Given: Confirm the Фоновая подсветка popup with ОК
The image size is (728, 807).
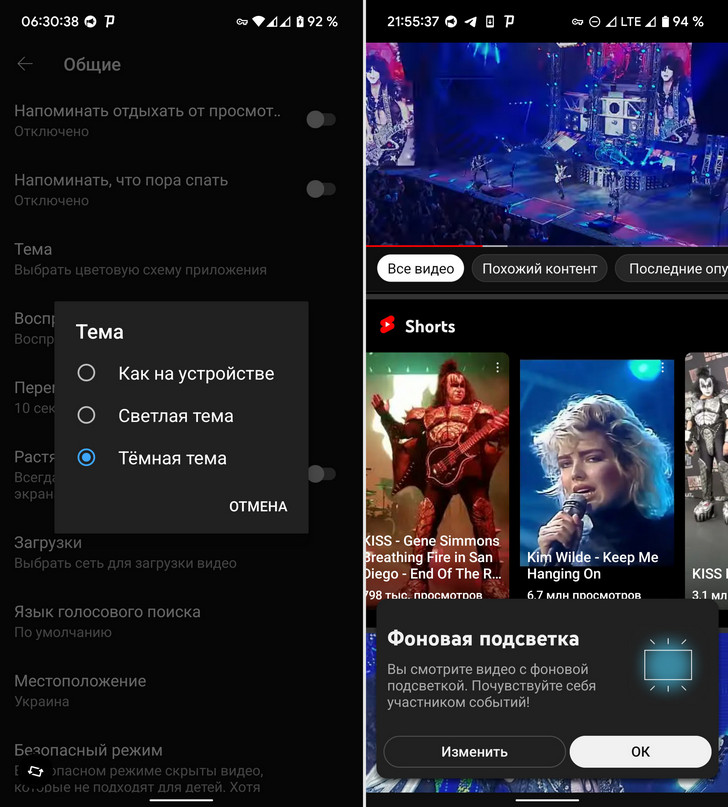Looking at the screenshot, I should point(640,751).
